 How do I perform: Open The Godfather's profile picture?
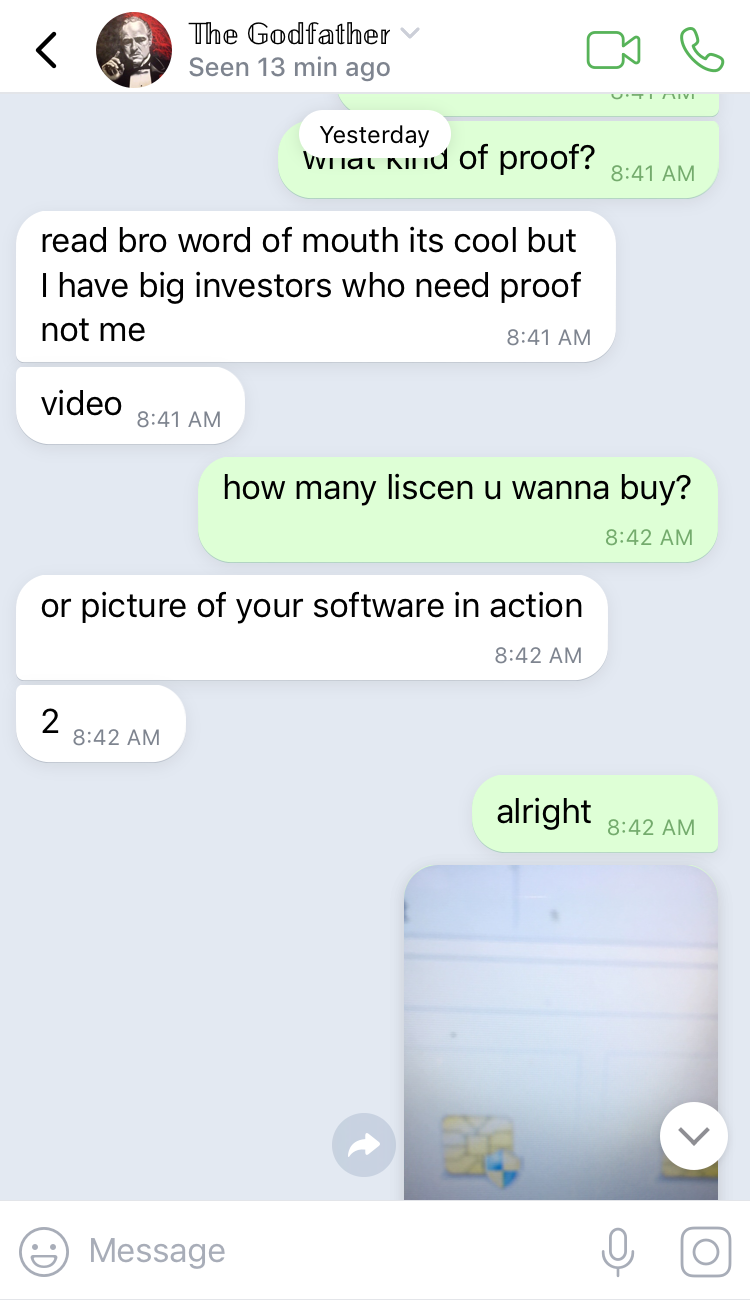pos(134,50)
